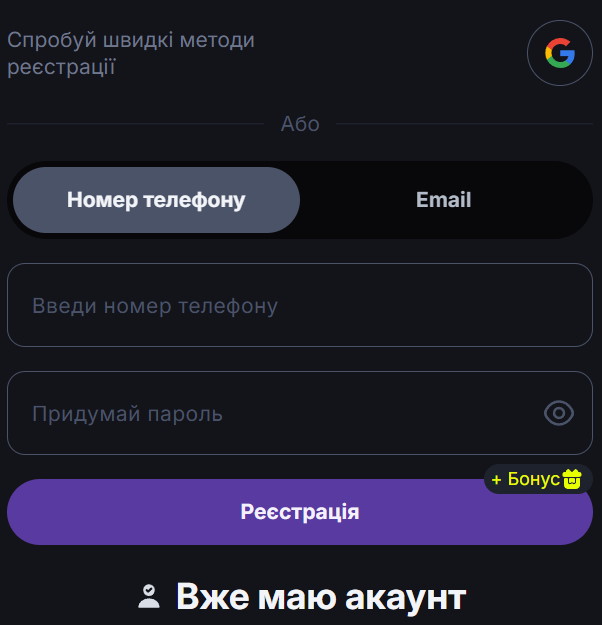Sign up with the Google icon
This screenshot has height=625, width=602.
click(x=559, y=54)
